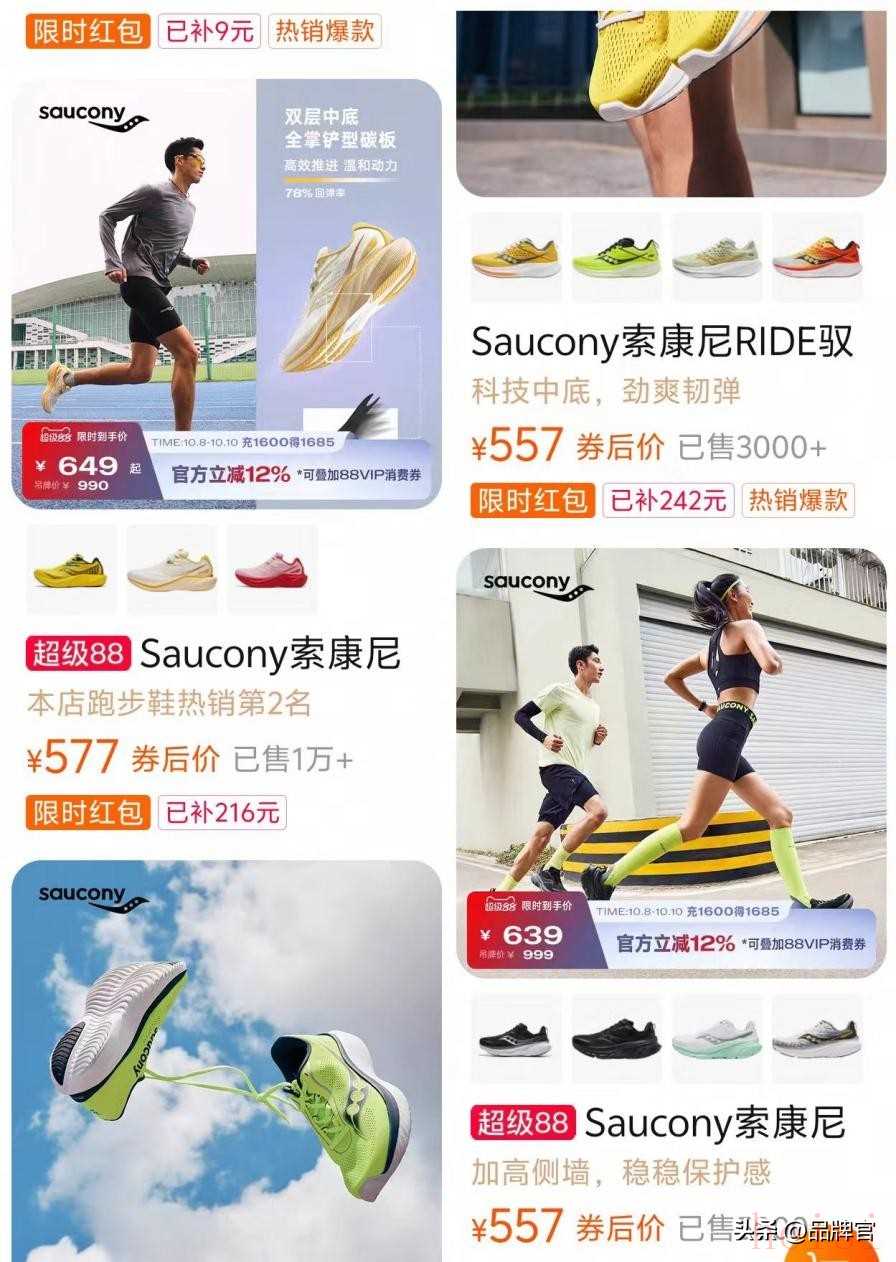Select the pink-red shoe variant under the ¥649 card
The height and width of the screenshot is (1262, 896).
[x=272, y=569]
